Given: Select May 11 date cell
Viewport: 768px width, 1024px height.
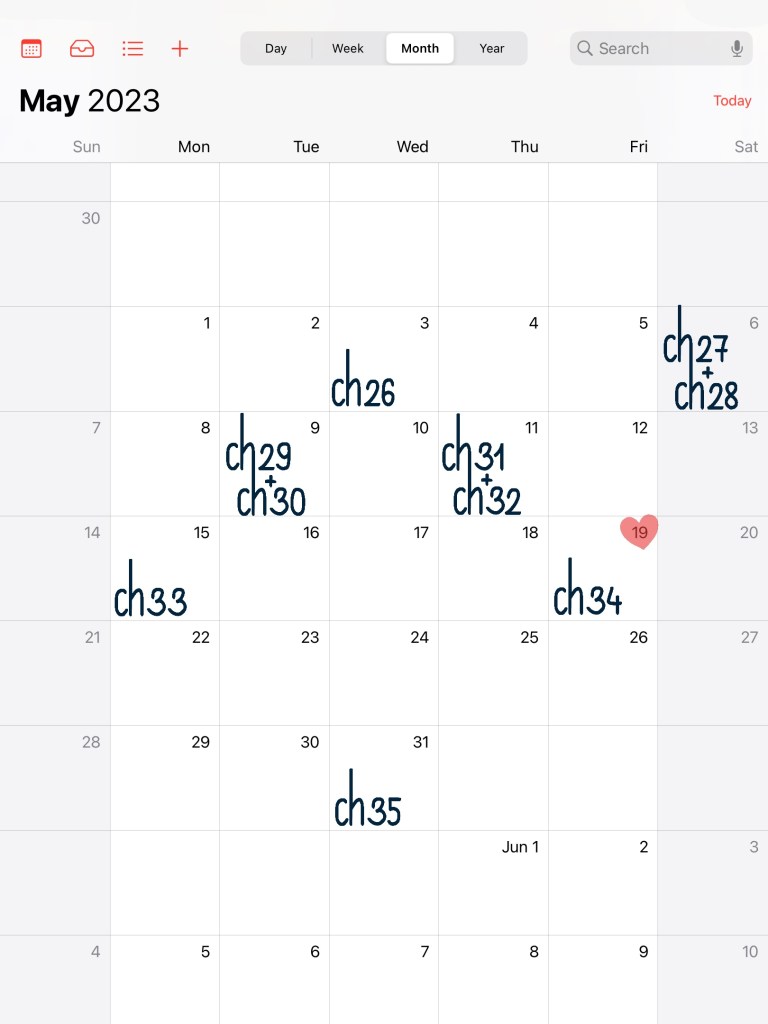Looking at the screenshot, I should point(494,463).
